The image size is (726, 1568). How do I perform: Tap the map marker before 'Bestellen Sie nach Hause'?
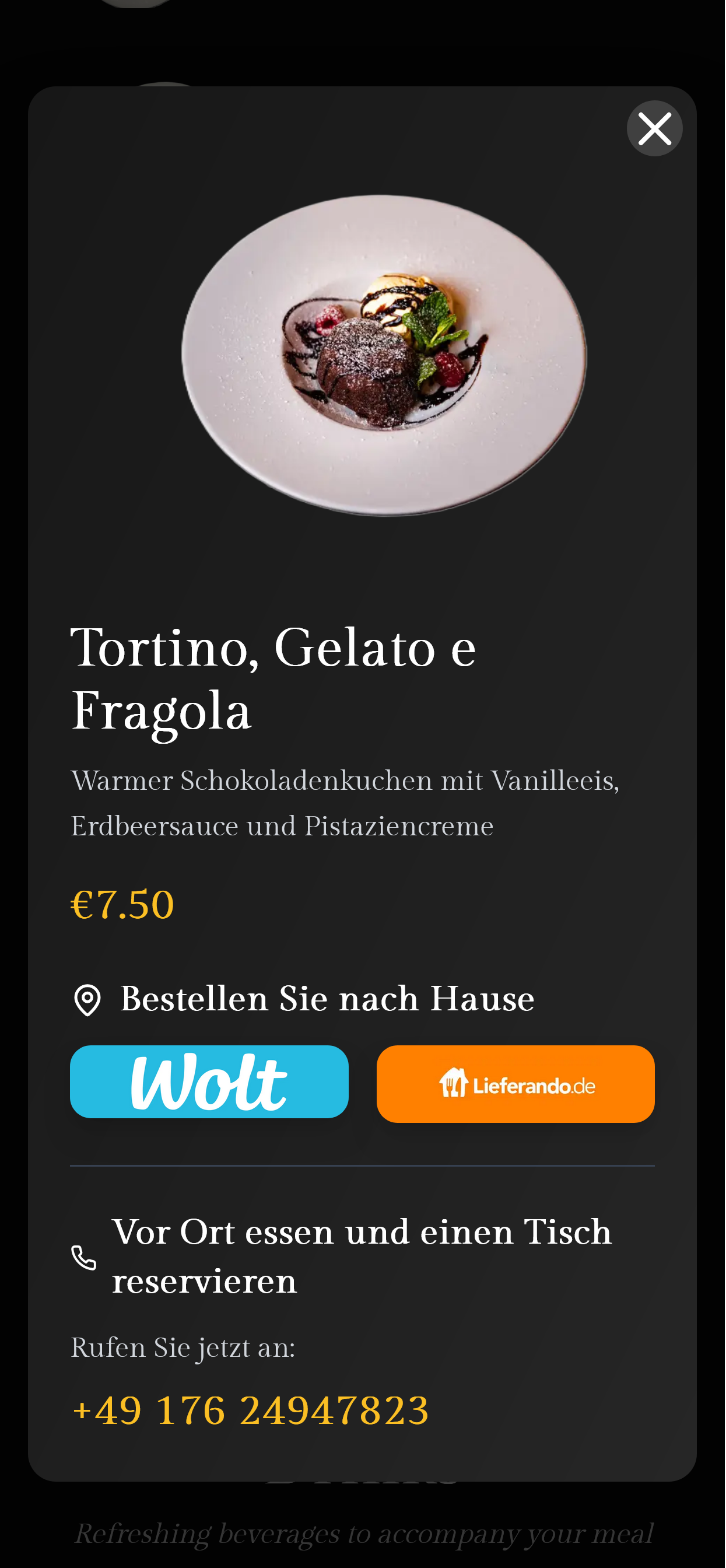(x=87, y=998)
